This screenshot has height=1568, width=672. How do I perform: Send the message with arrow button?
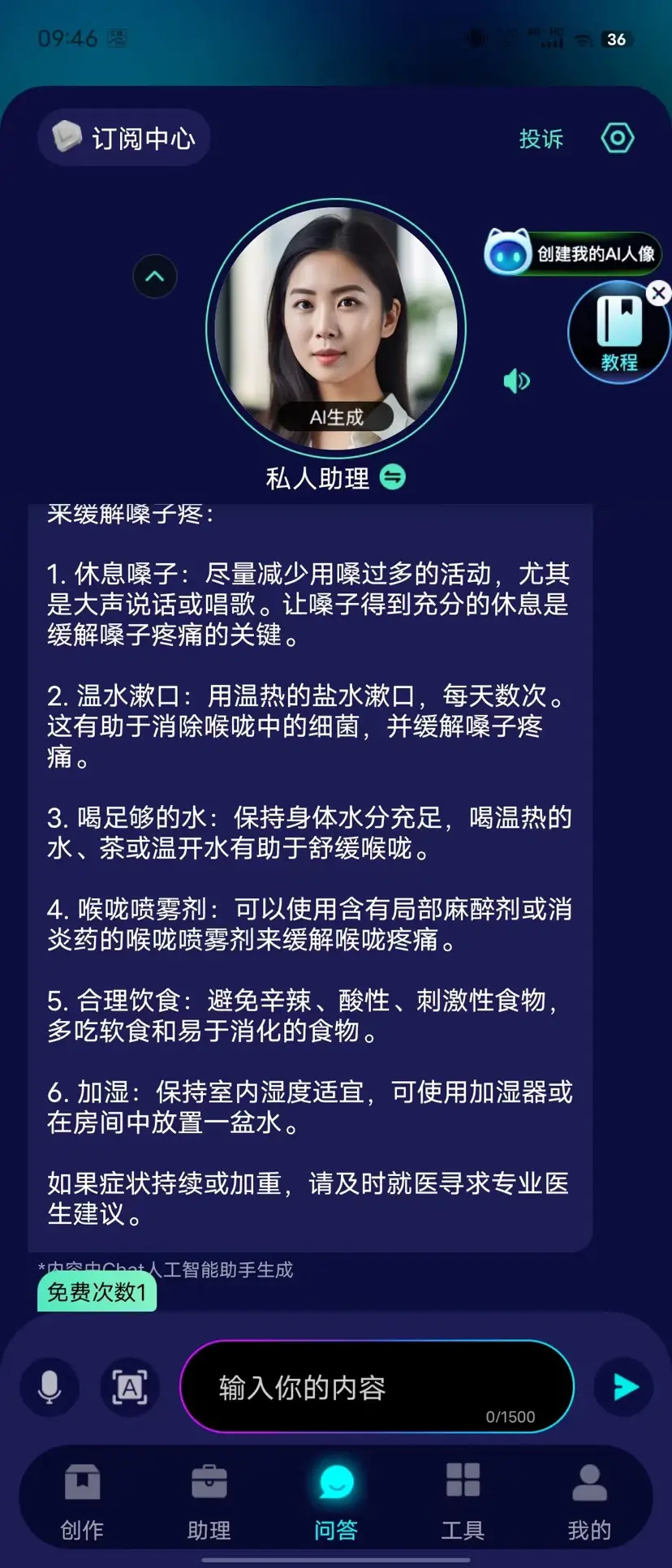[x=624, y=1387]
